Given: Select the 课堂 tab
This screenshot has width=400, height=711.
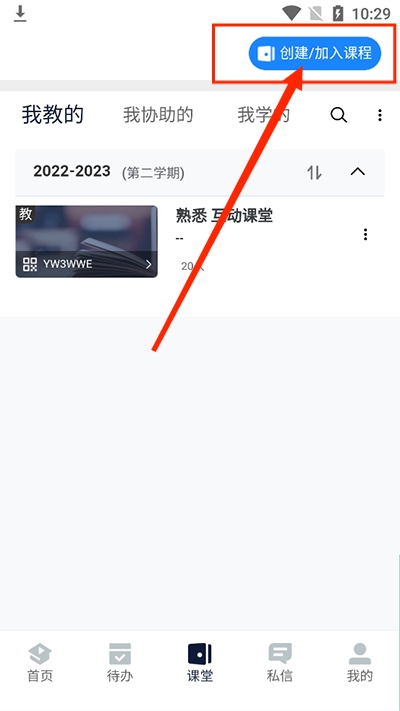Looking at the screenshot, I should coord(200,662).
